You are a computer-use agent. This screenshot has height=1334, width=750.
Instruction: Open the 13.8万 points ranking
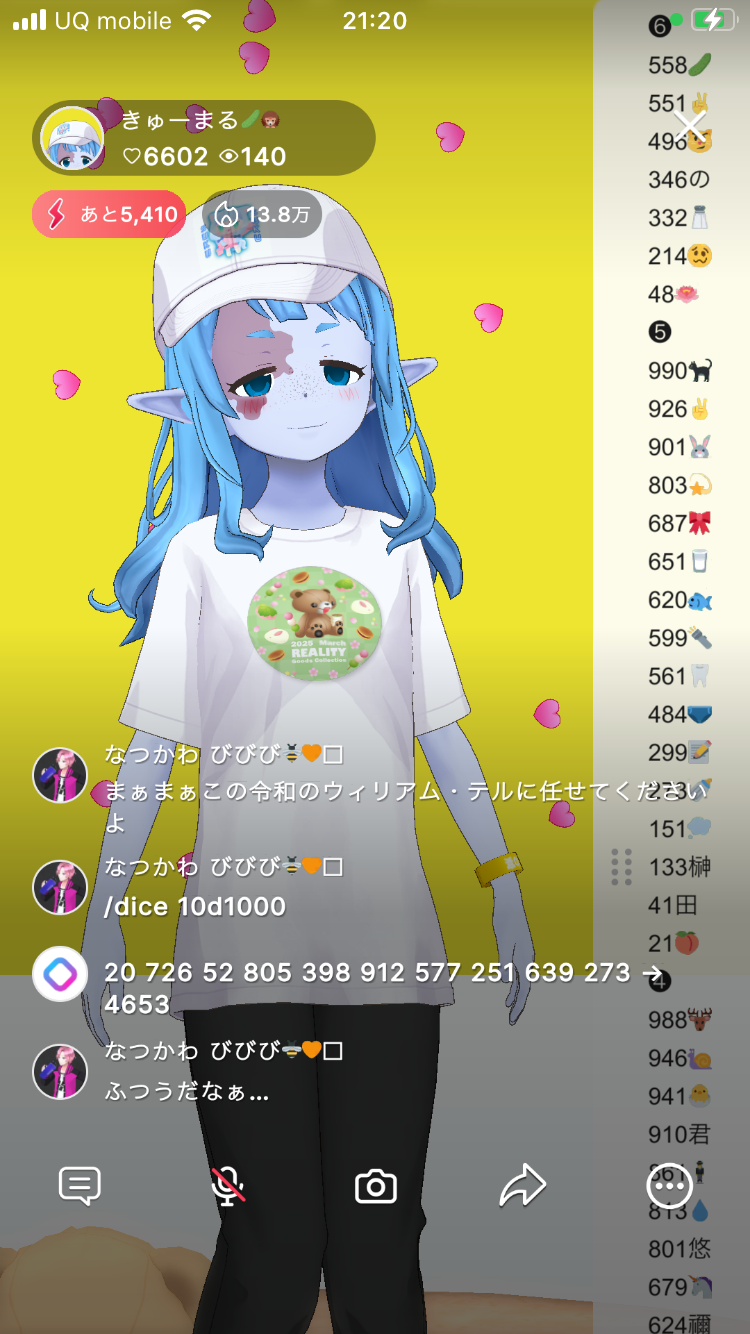[262, 214]
